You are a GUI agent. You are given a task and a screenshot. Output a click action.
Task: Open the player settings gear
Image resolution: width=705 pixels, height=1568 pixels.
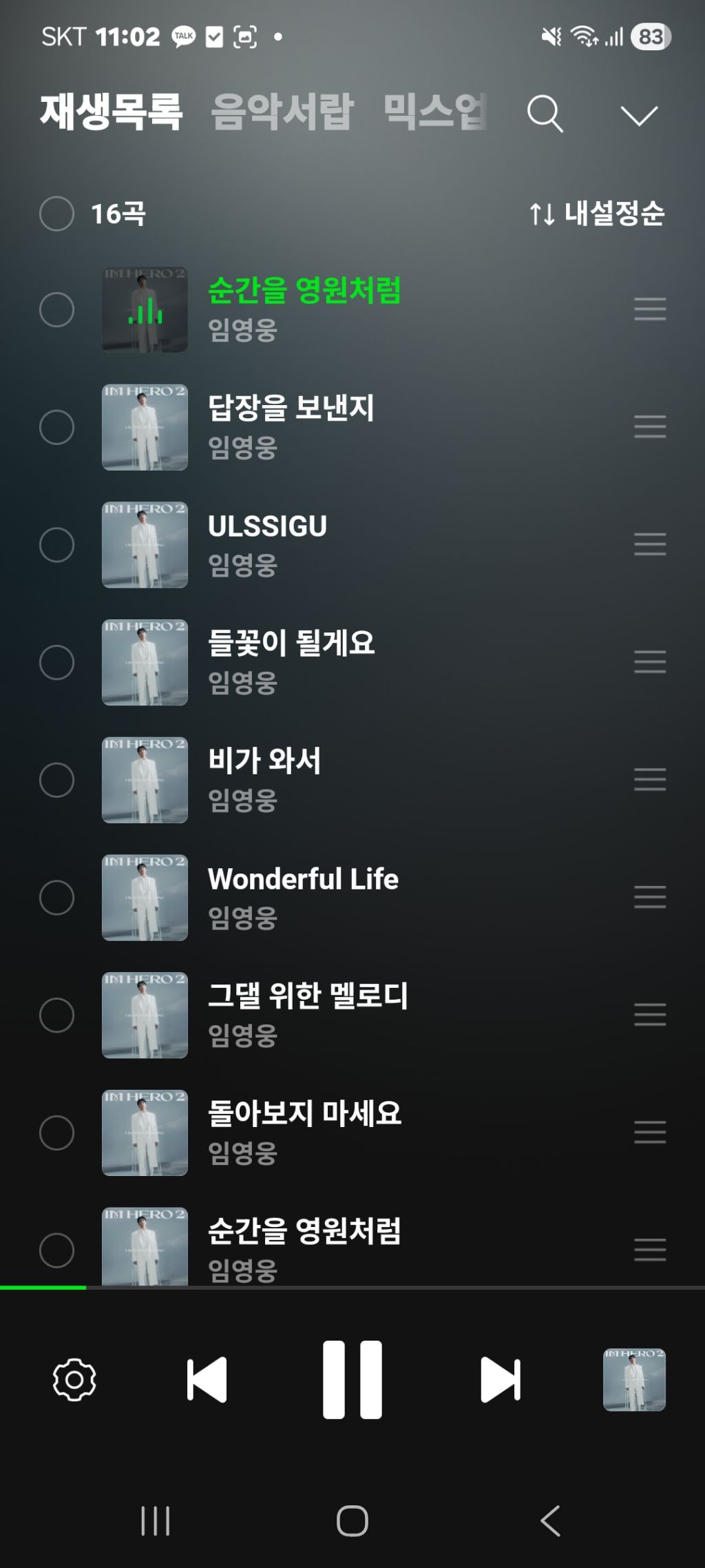pyautogui.click(x=74, y=1379)
